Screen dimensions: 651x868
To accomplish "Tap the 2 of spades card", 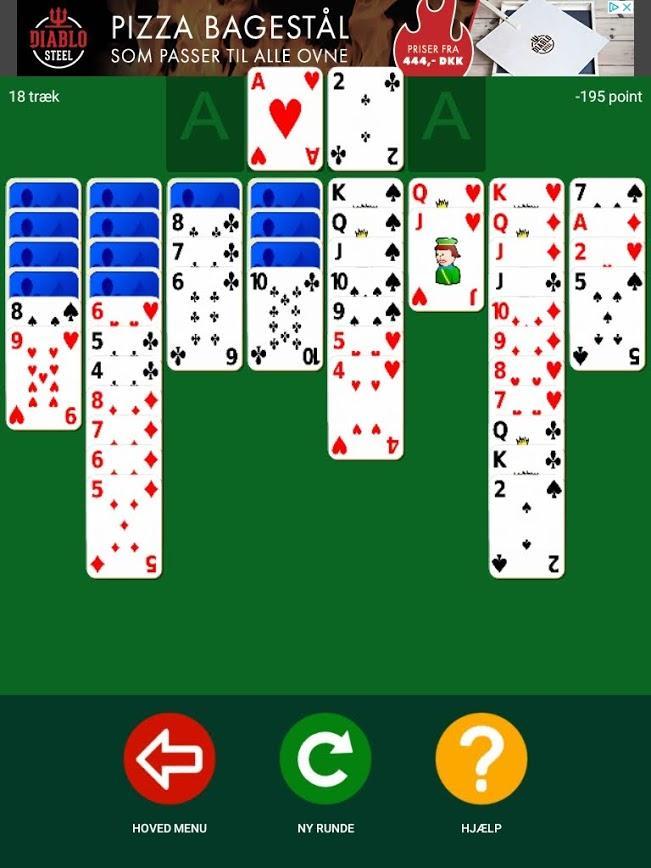I will pyautogui.click(x=527, y=530).
